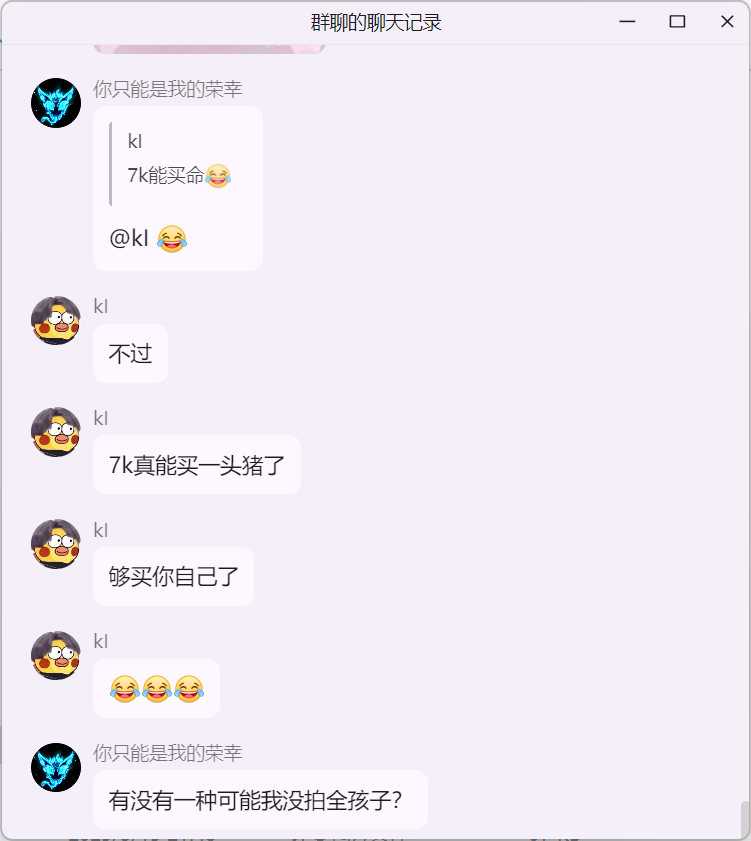Tap the vertical scrollbar thumb
Screen dimensions: 751x841
point(744,820)
